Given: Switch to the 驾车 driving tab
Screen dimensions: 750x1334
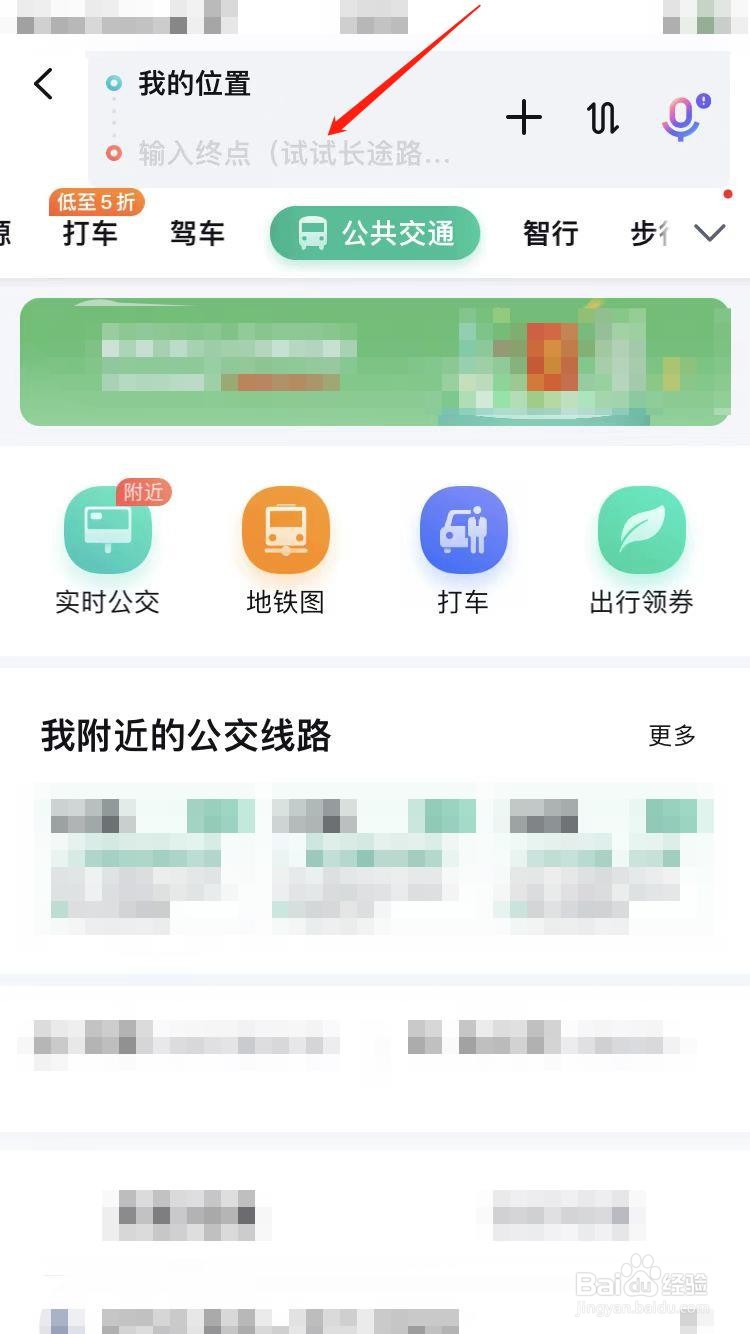Looking at the screenshot, I should (197, 233).
